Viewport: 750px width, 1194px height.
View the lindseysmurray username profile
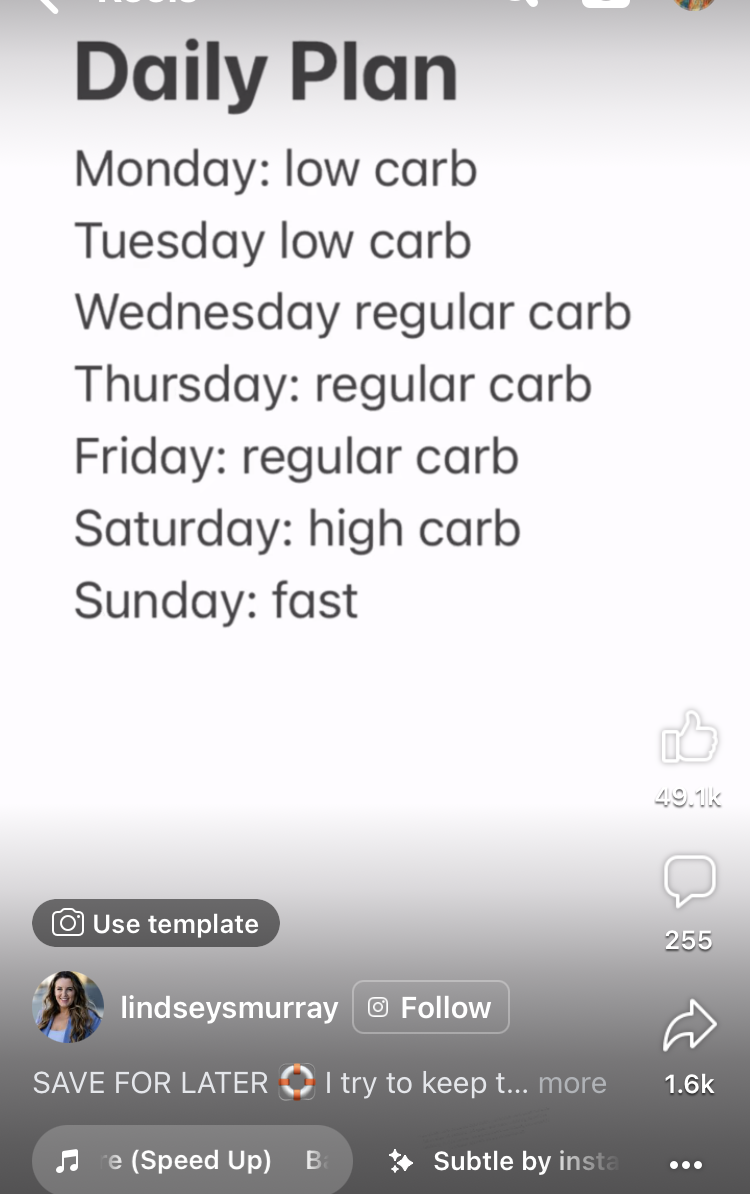[x=229, y=1007]
